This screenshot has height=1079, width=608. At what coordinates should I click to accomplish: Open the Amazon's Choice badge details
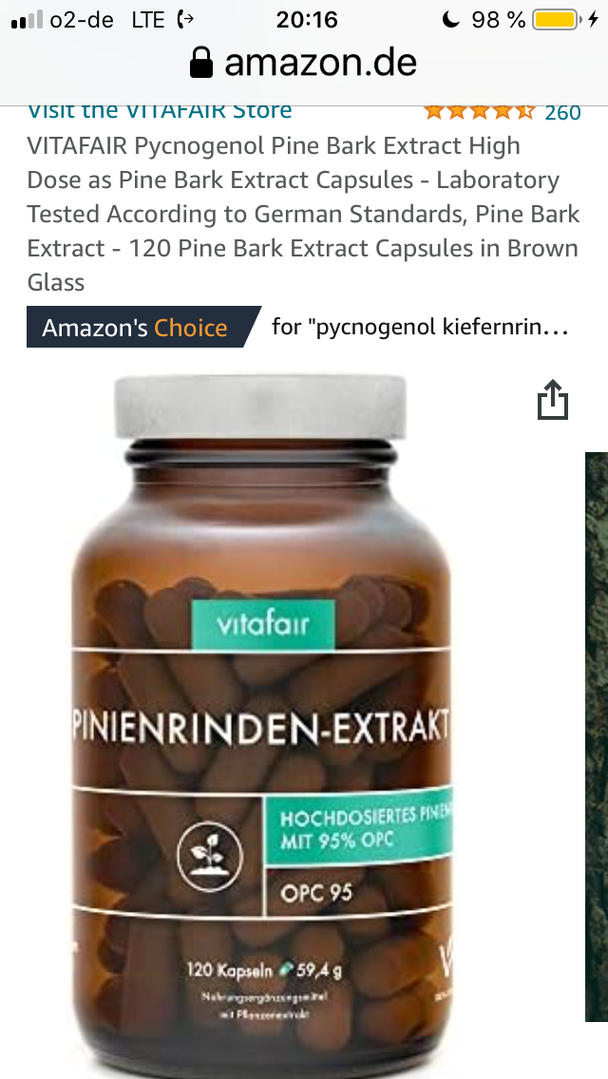[x=144, y=327]
